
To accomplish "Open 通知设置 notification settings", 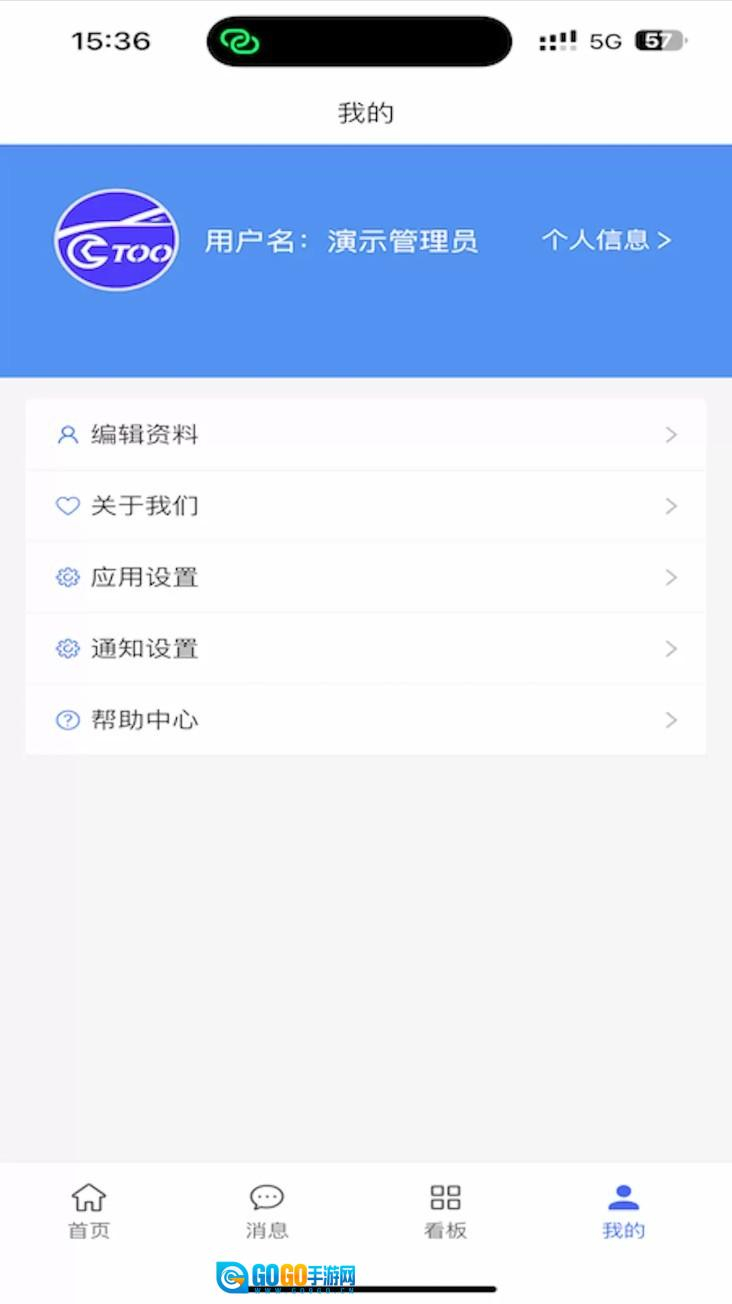I will pos(365,648).
